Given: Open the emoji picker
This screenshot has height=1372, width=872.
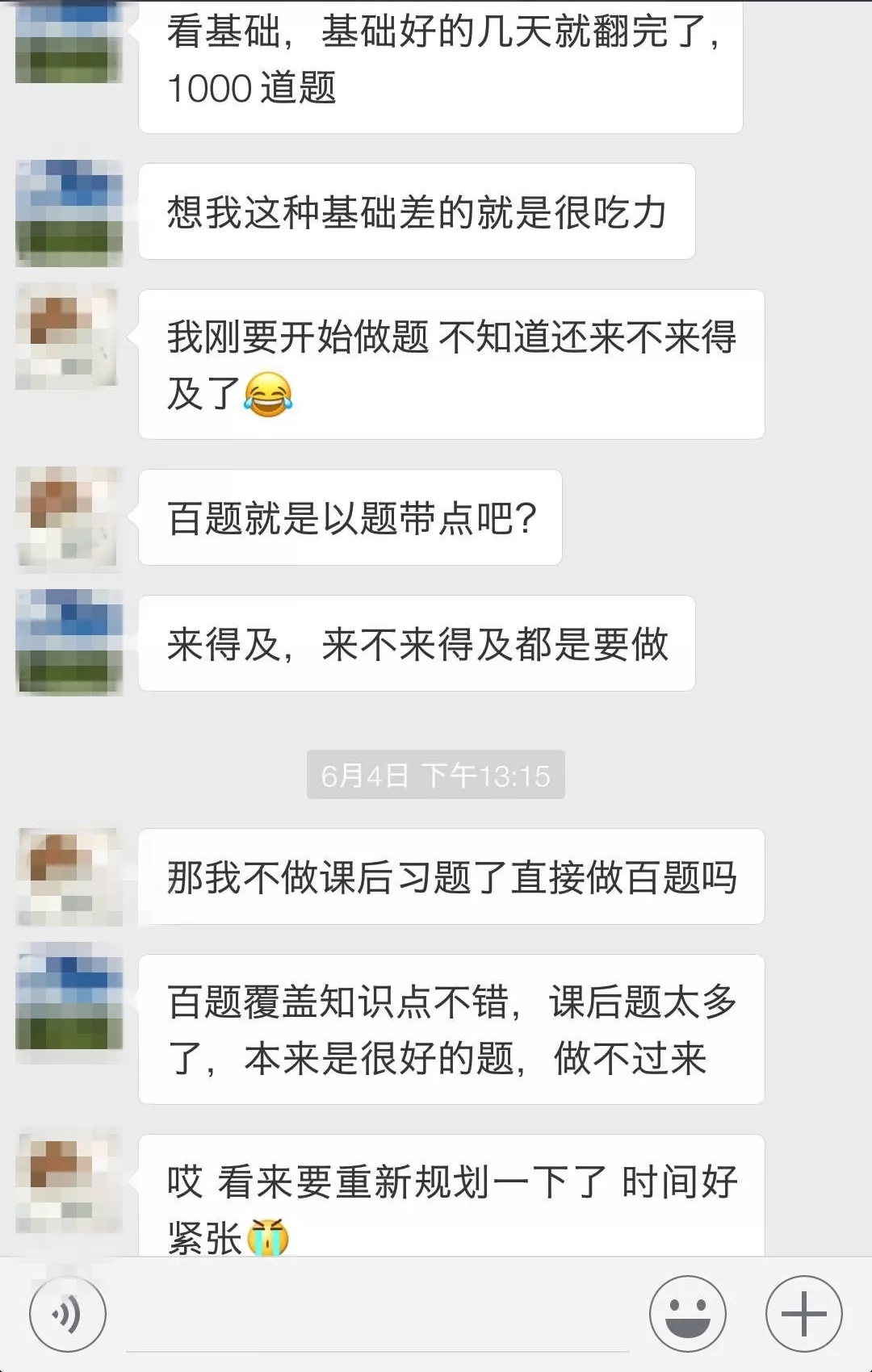Looking at the screenshot, I should coord(687,1314).
